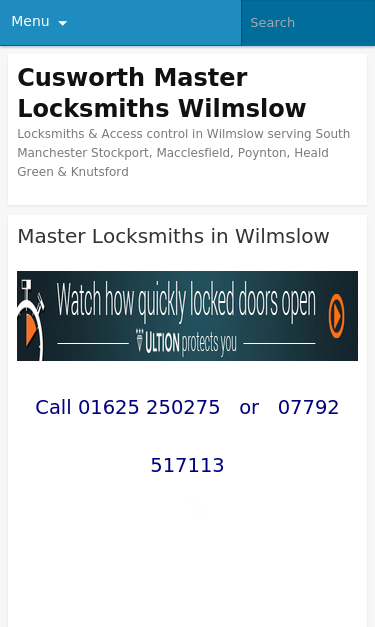
Task: Open Cusworth Master Locksmiths Wilmslow site title
Action: (162, 93)
